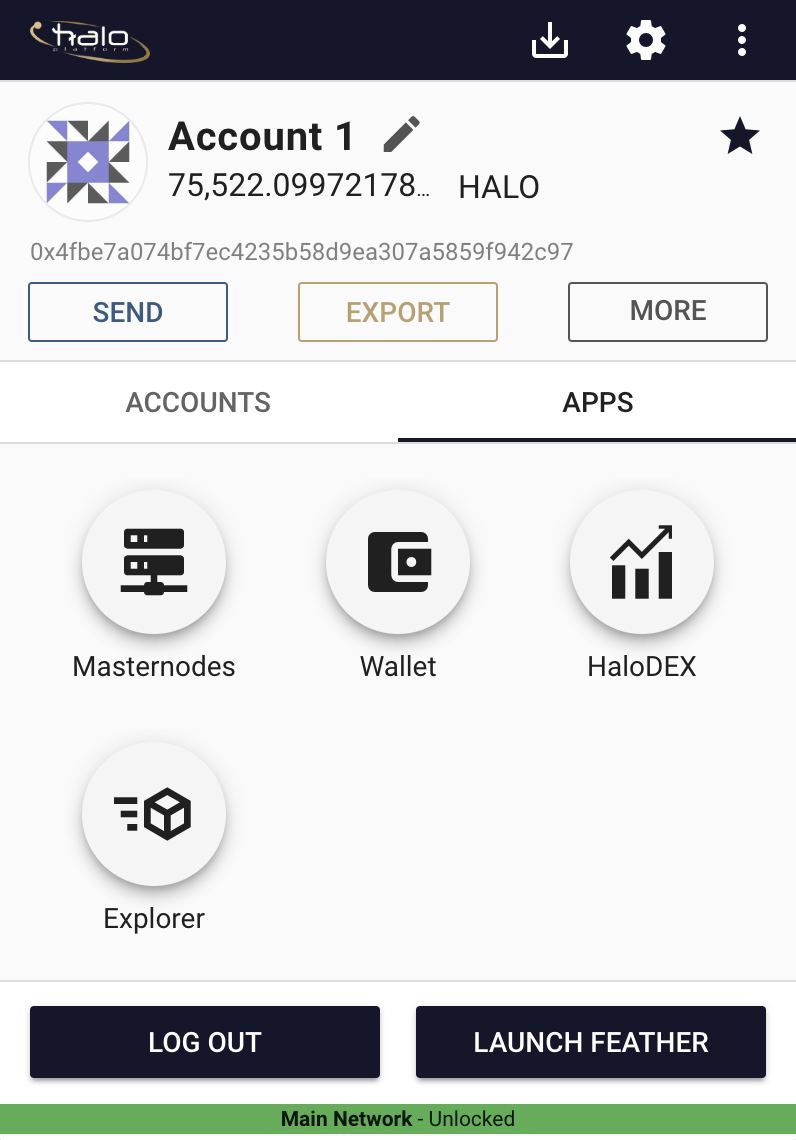Viewport: 796px width, 1140px height.
Task: Open the three-dot overflow menu
Action: (x=741, y=40)
